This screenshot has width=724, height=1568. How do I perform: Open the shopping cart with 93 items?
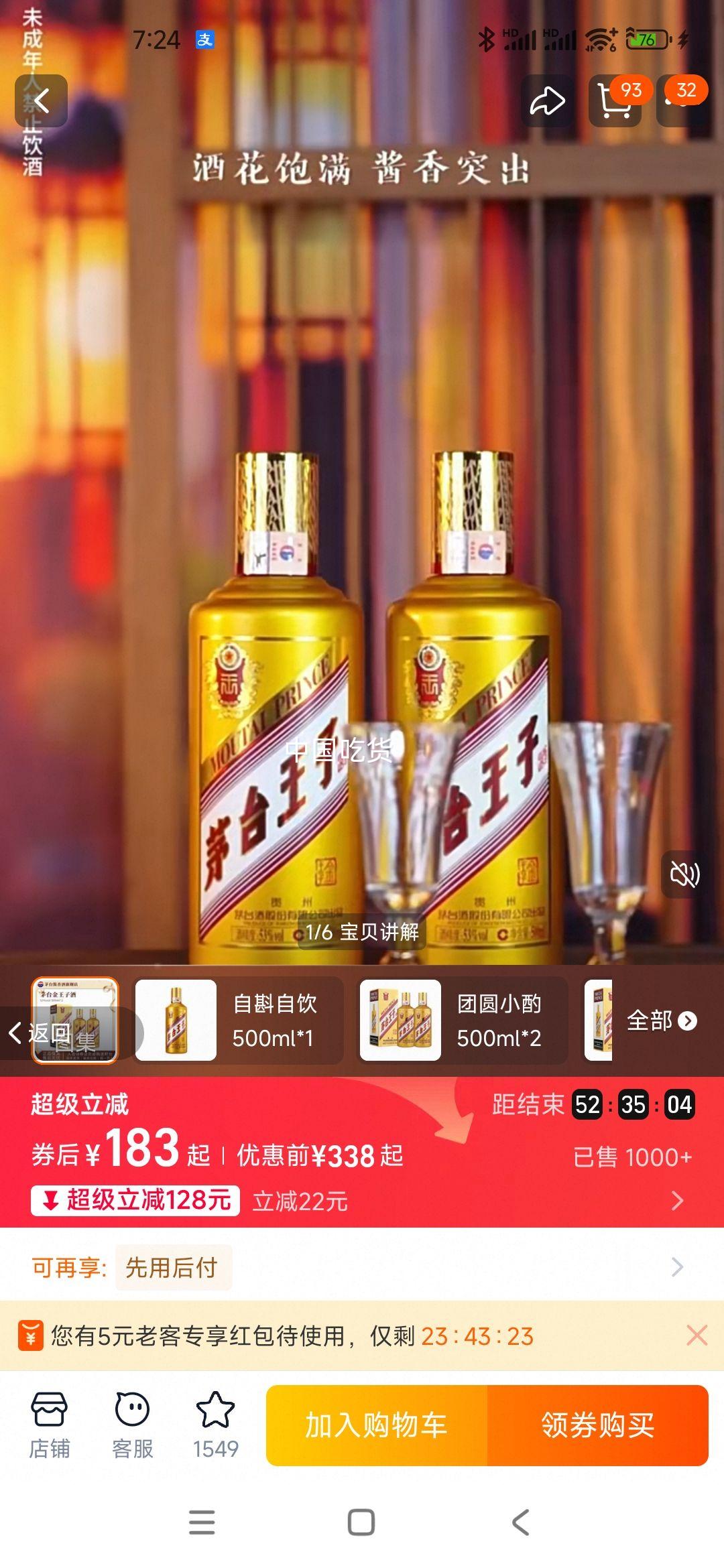[x=614, y=101]
